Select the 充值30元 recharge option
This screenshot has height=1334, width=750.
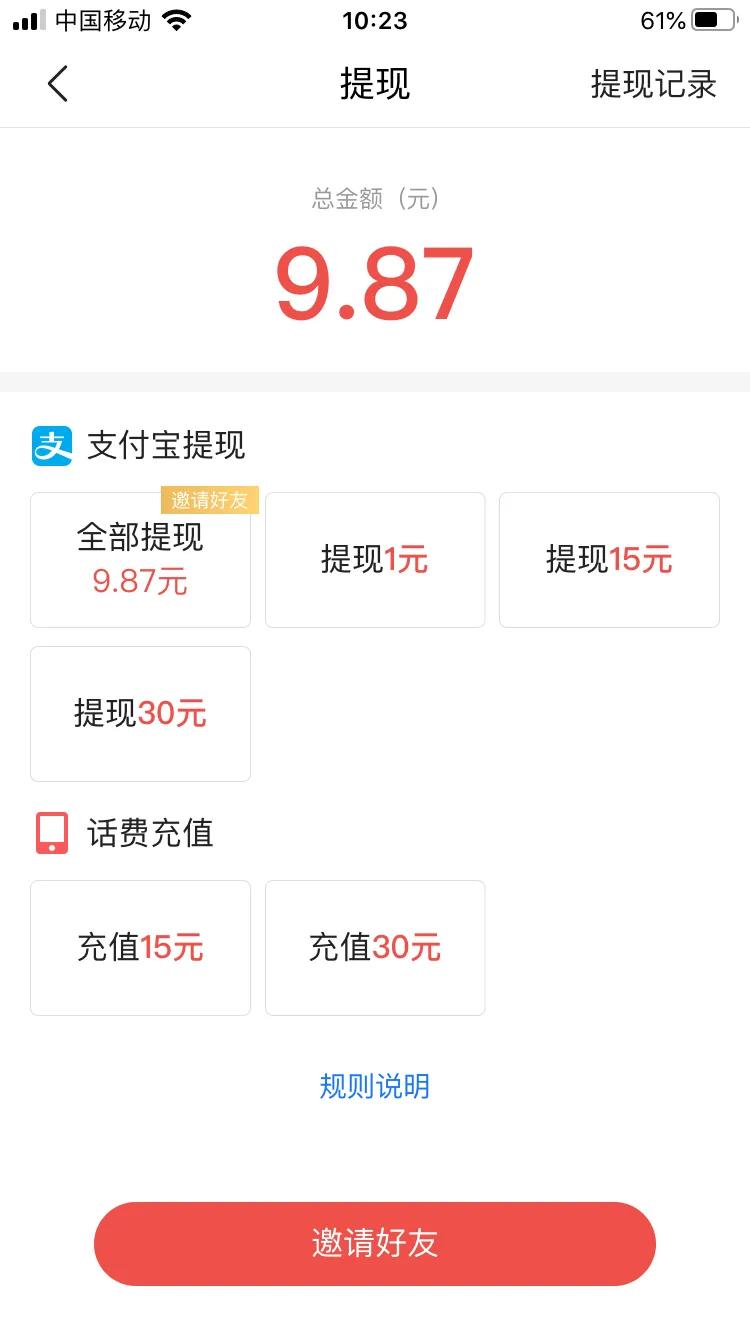click(x=375, y=947)
